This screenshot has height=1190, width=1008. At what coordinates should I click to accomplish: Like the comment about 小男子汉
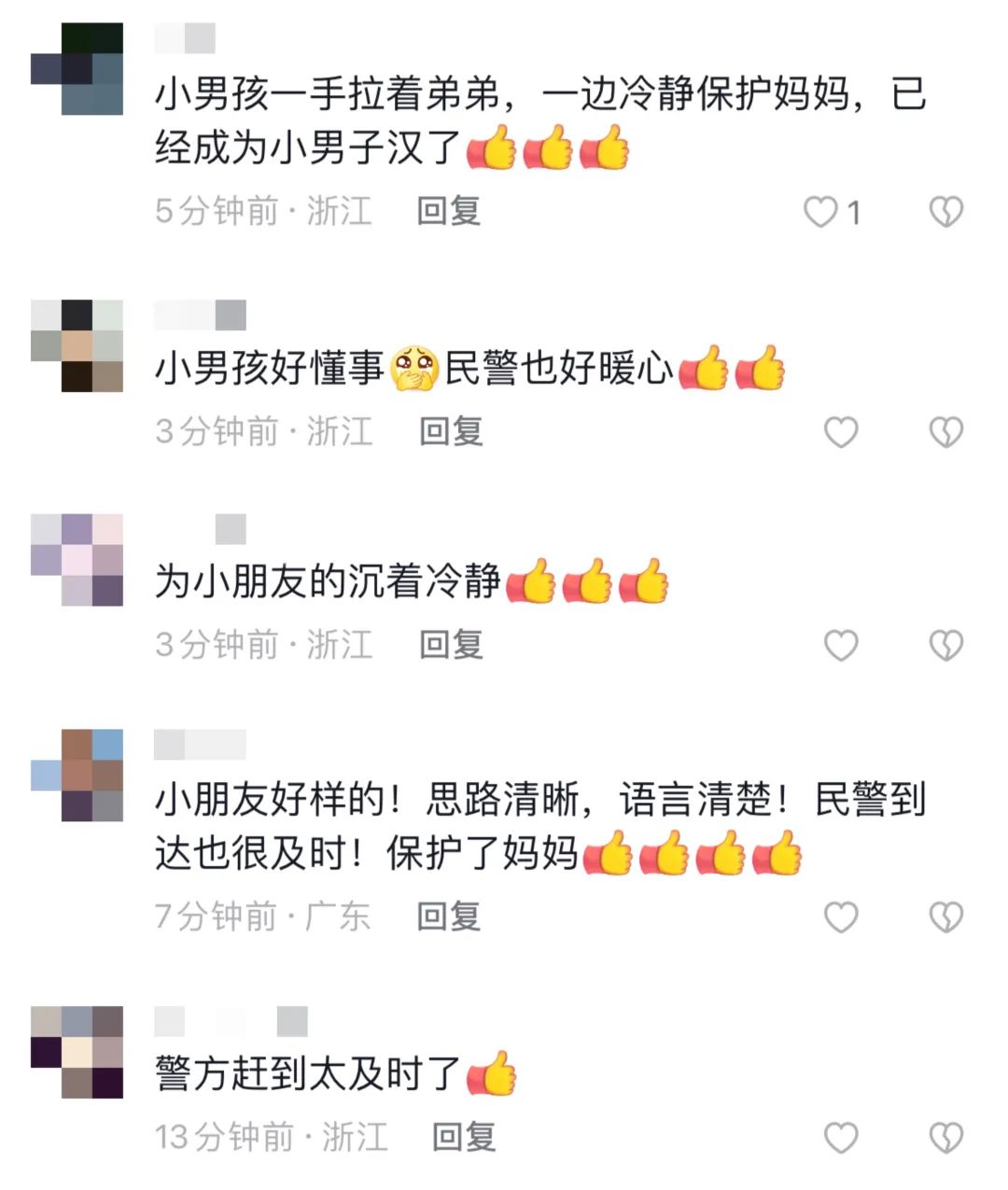(820, 213)
